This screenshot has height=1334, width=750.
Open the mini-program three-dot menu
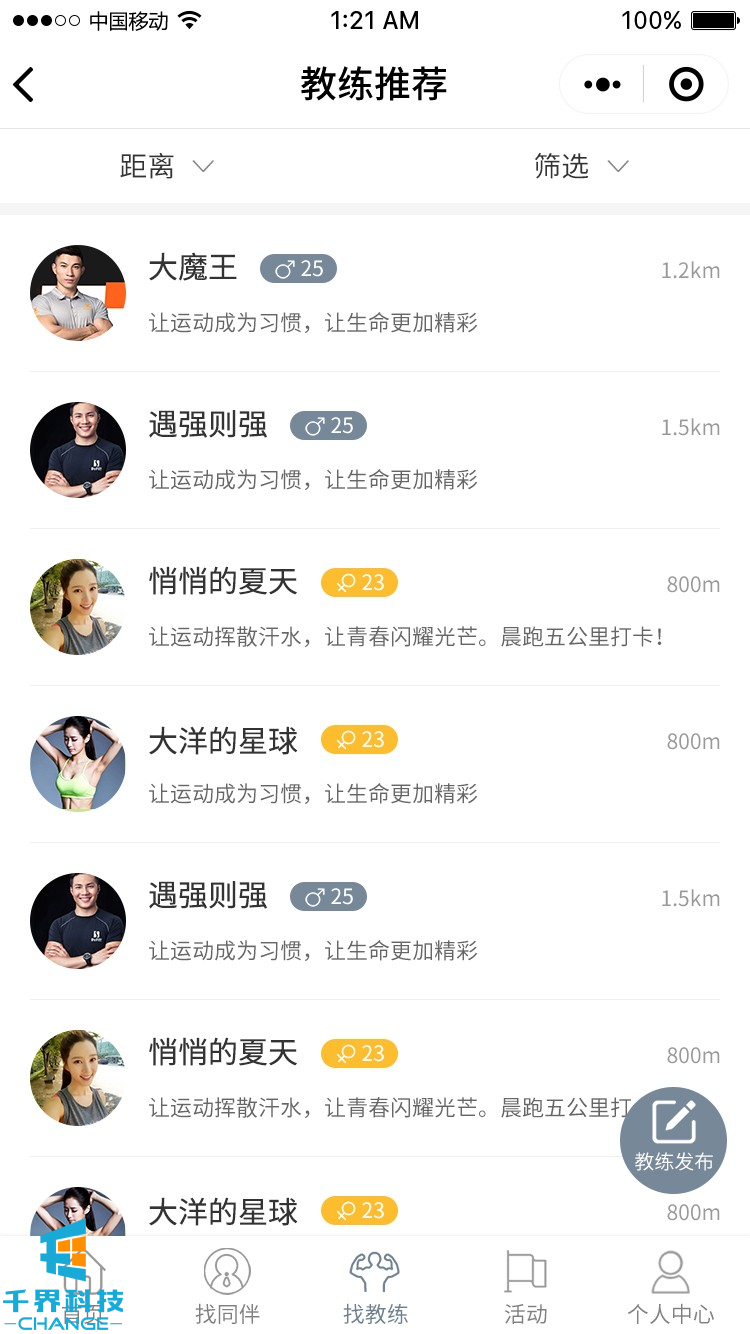click(x=602, y=85)
